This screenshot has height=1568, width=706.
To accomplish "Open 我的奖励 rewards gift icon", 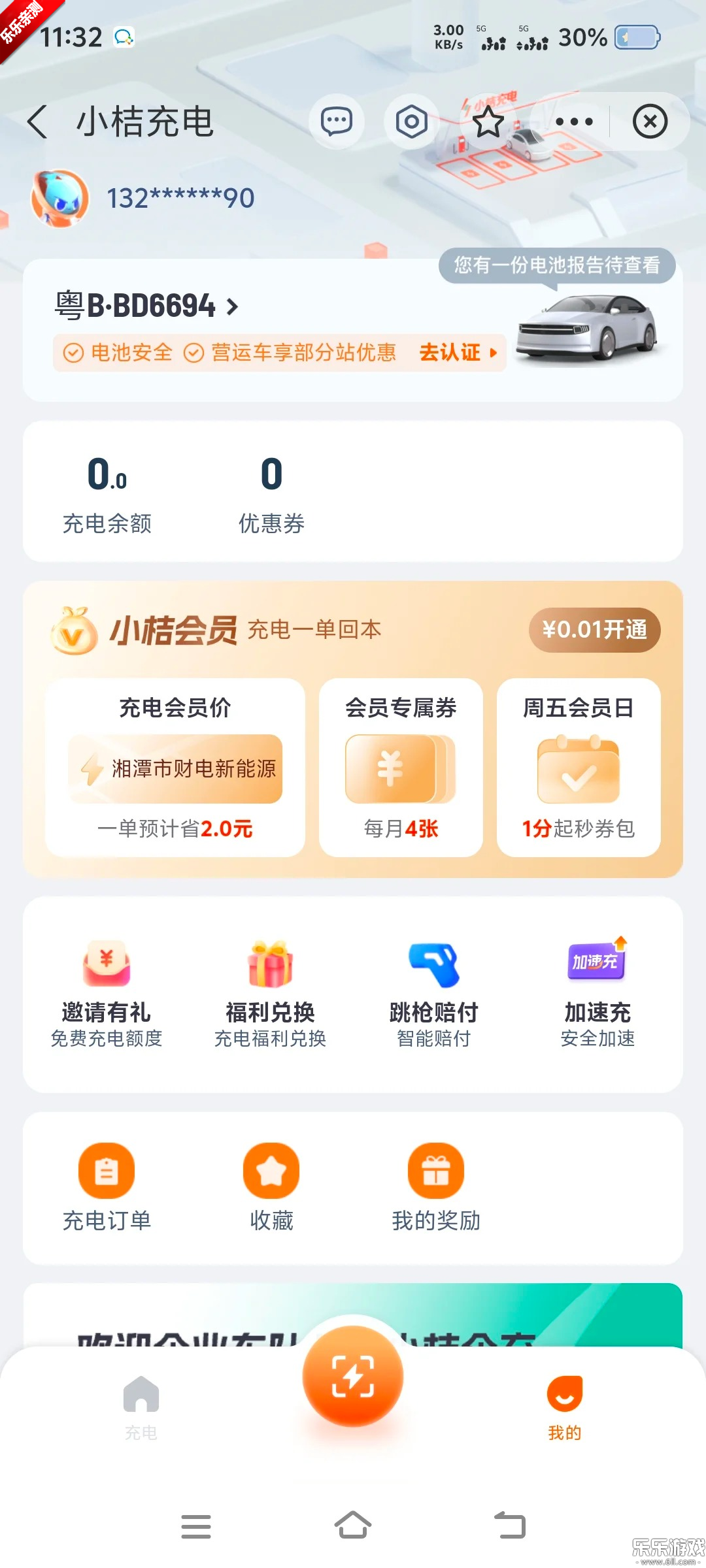I will [435, 1170].
